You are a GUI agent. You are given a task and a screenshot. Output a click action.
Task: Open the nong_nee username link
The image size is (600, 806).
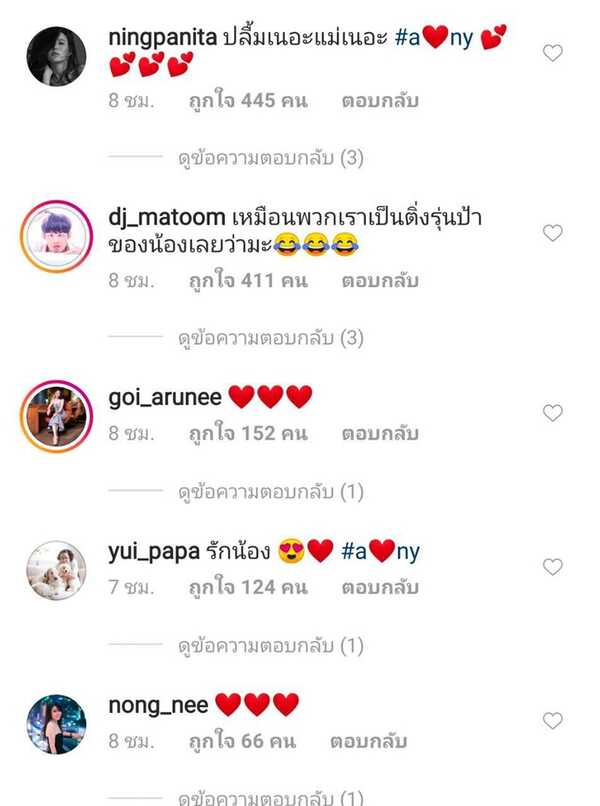[x=158, y=705]
